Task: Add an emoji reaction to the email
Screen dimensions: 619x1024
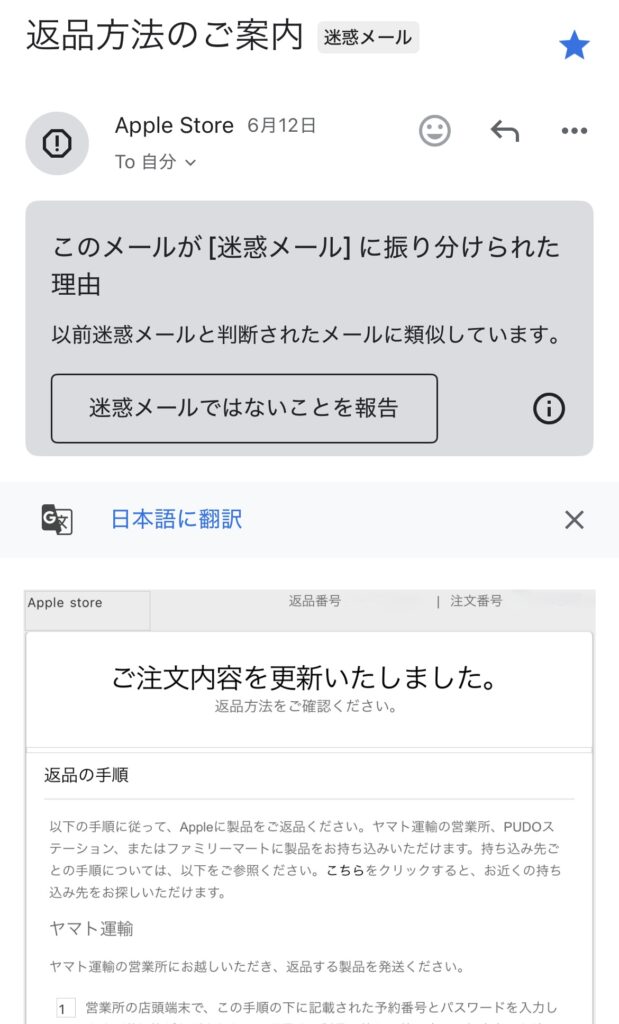Action: tap(434, 131)
